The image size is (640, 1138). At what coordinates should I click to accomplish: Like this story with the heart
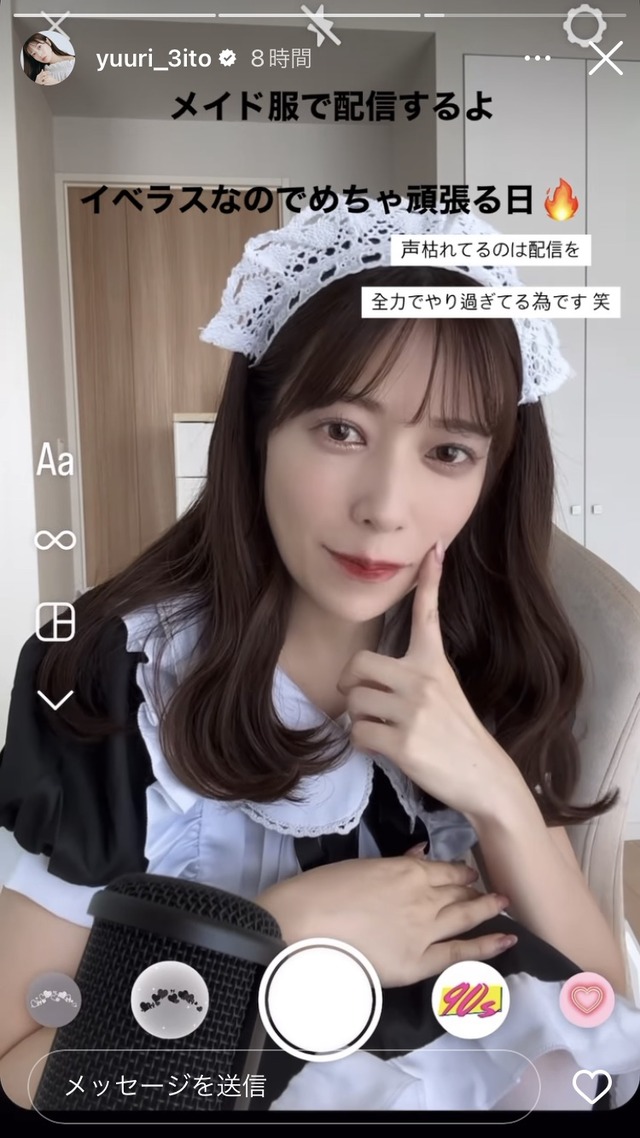(x=592, y=1086)
